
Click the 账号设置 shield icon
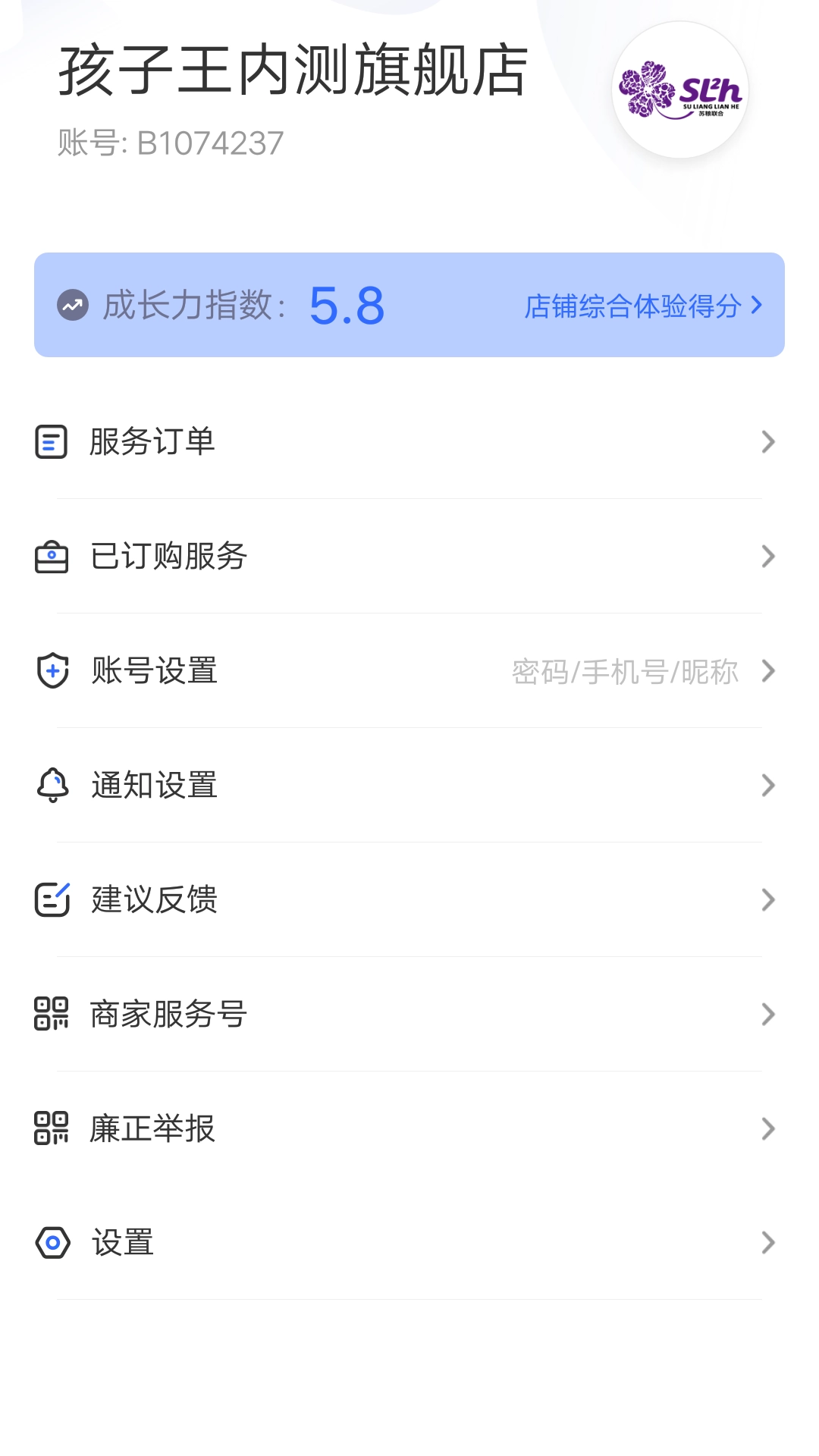52,671
